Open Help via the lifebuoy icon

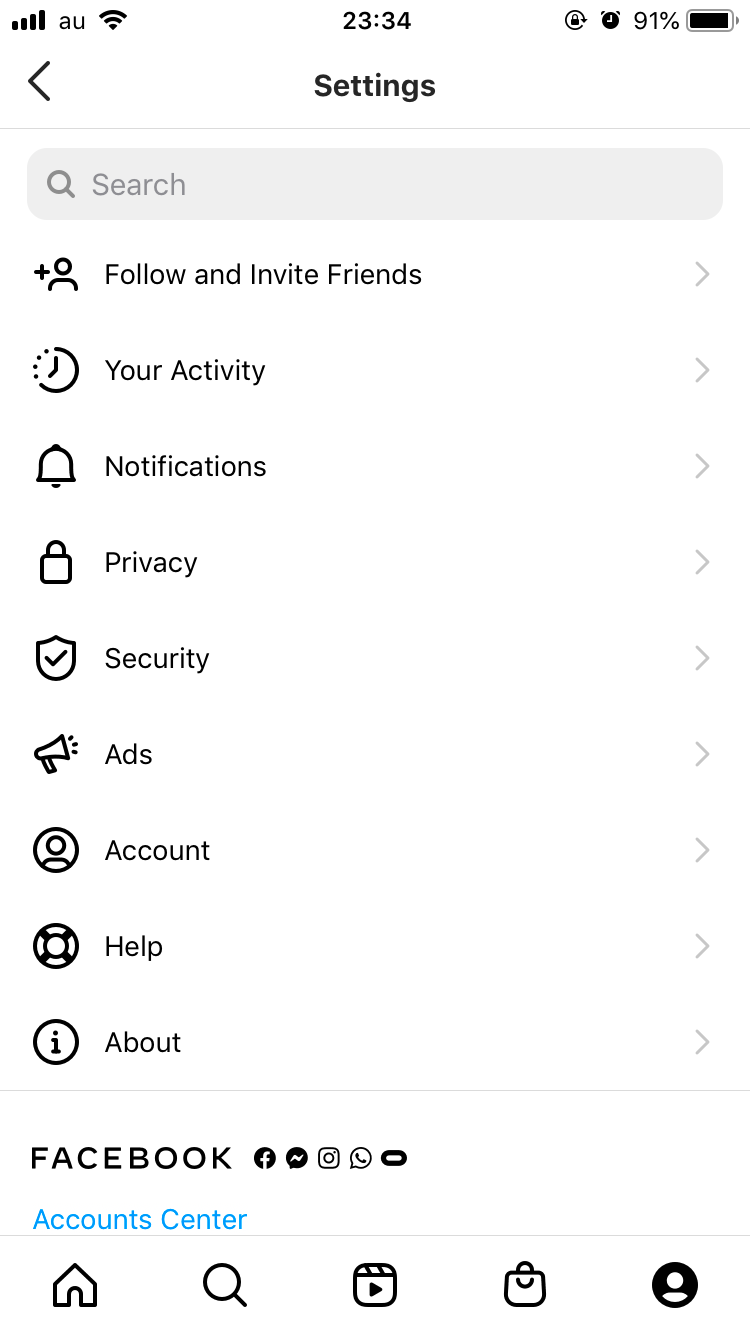click(x=56, y=946)
